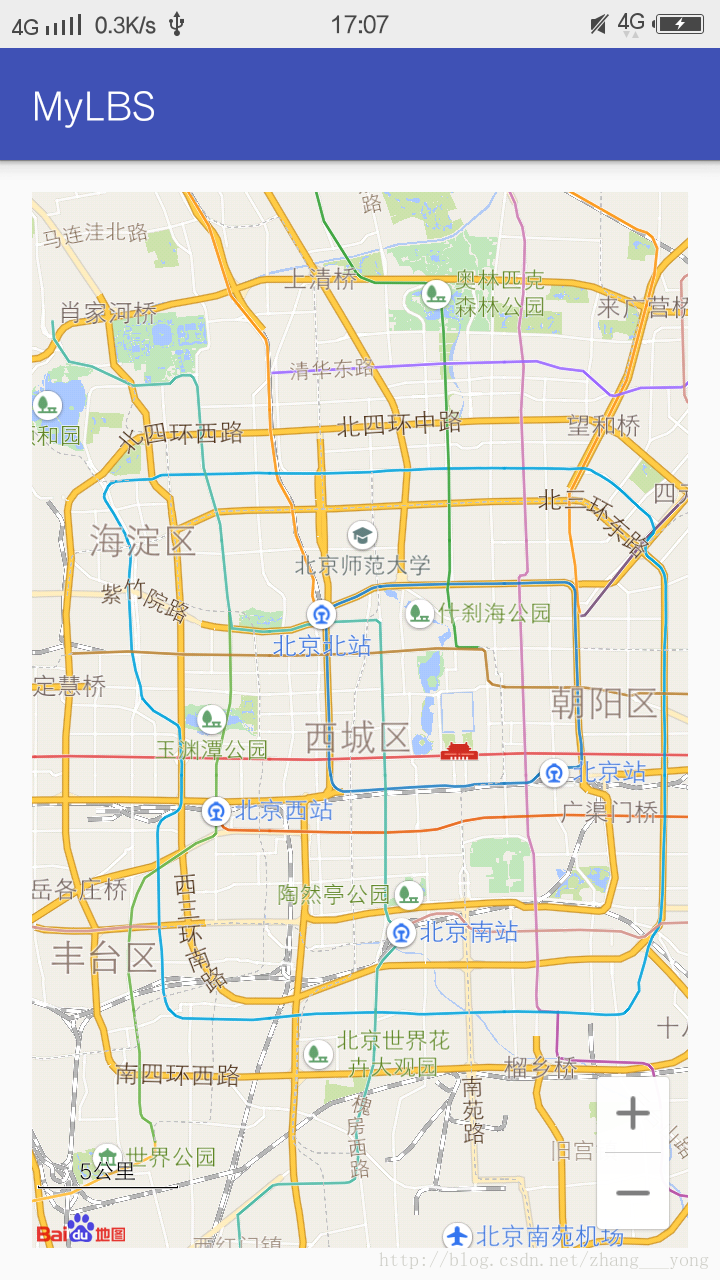The image size is (720, 1280).
Task: Select the red Tiananmen landmark icon
Action: 459,751
